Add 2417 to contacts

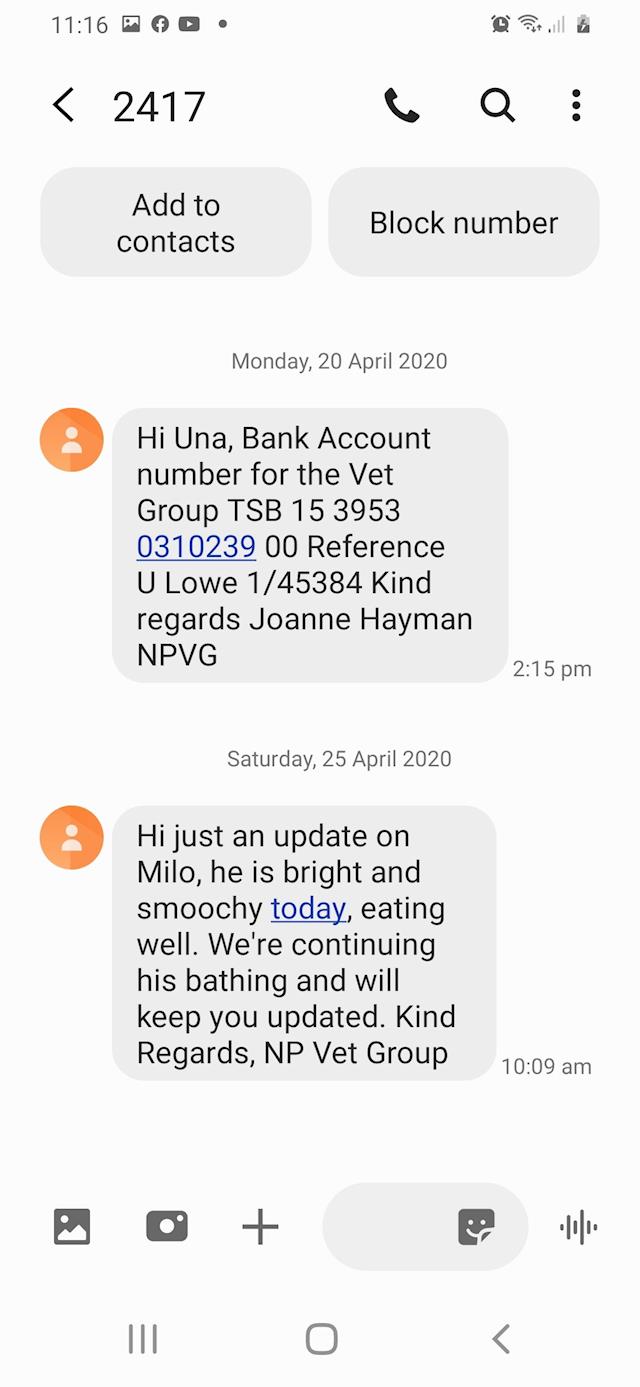pyautogui.click(x=176, y=222)
